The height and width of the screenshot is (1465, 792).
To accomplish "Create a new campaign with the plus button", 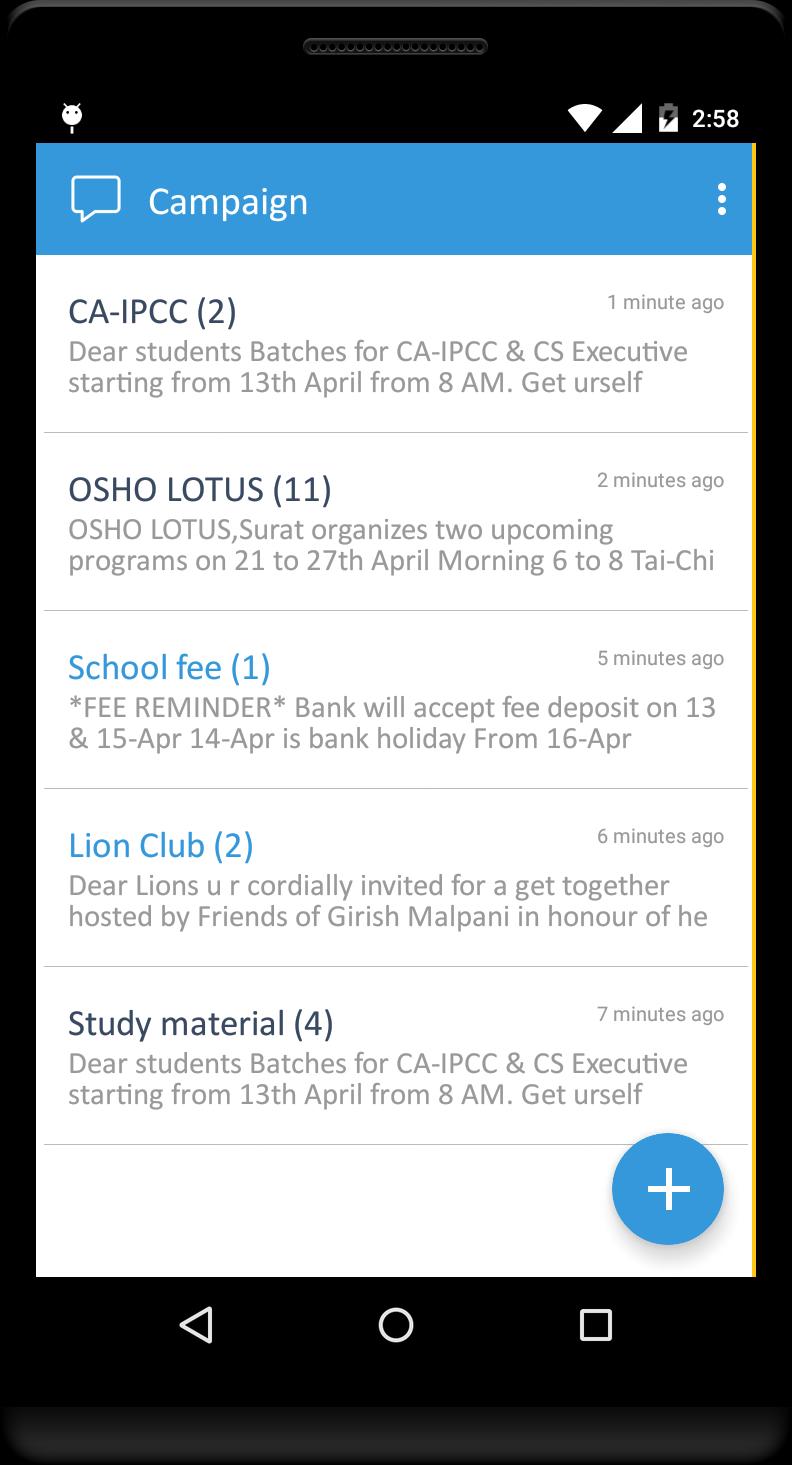I will pyautogui.click(x=668, y=1189).
